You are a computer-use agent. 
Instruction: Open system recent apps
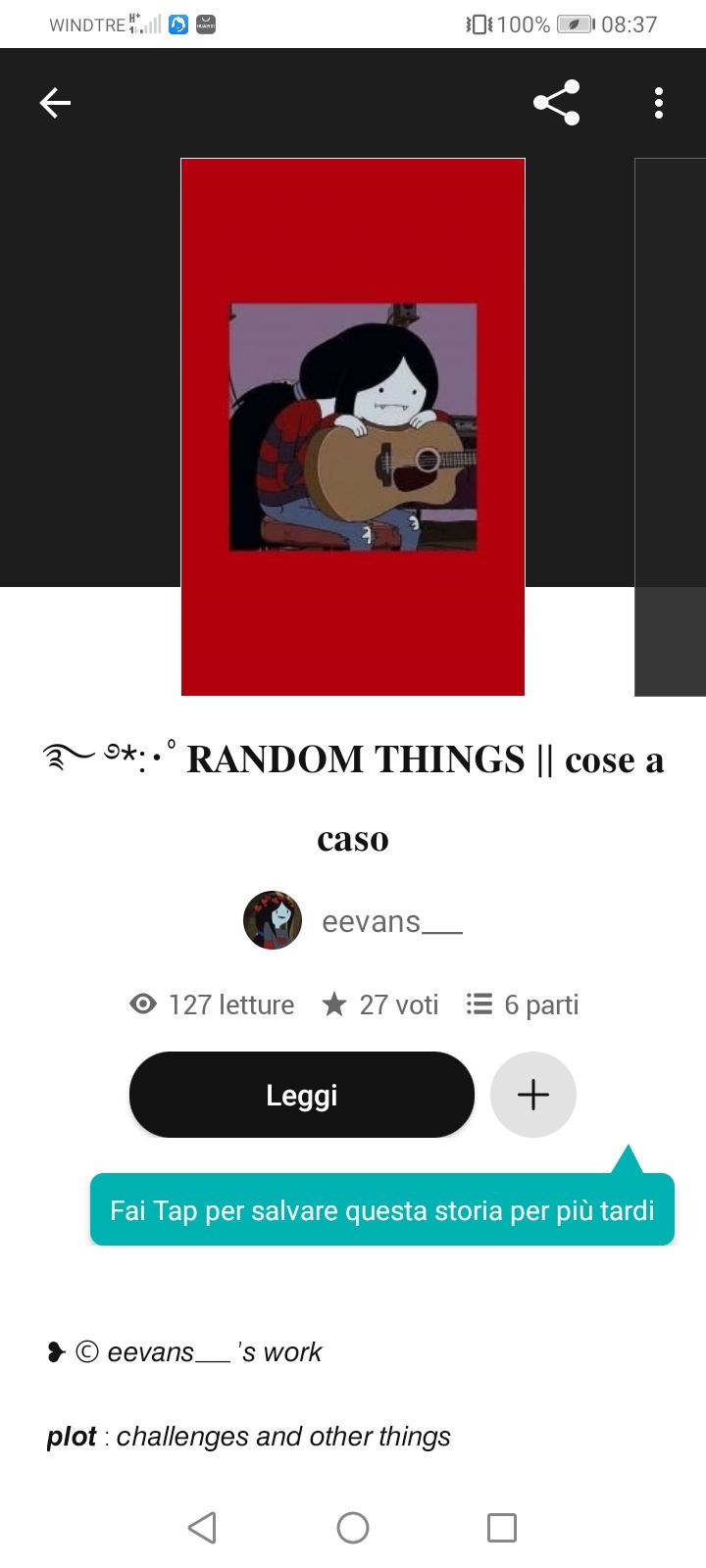[501, 1527]
